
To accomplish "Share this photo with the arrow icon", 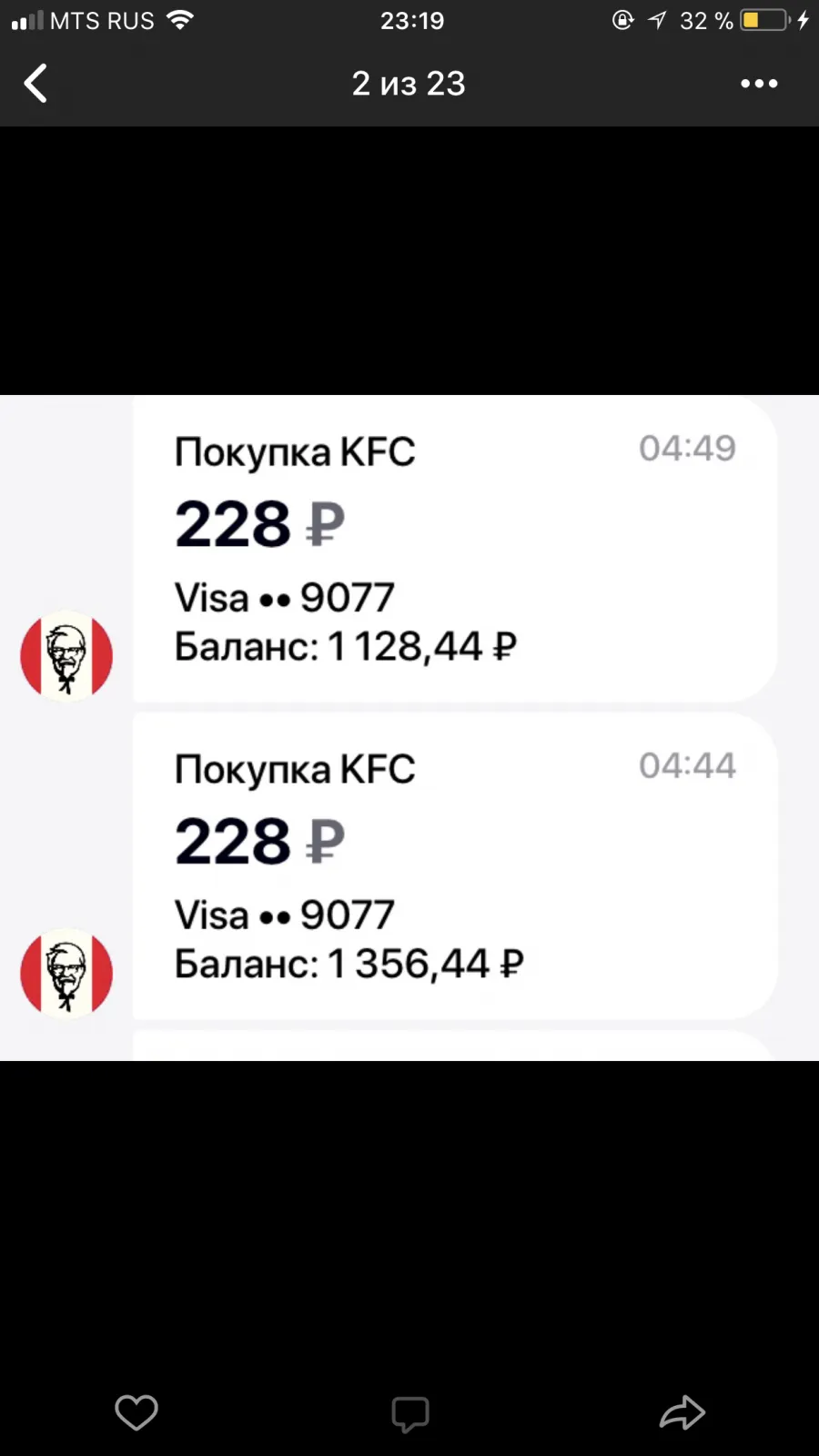I will click(x=682, y=1412).
